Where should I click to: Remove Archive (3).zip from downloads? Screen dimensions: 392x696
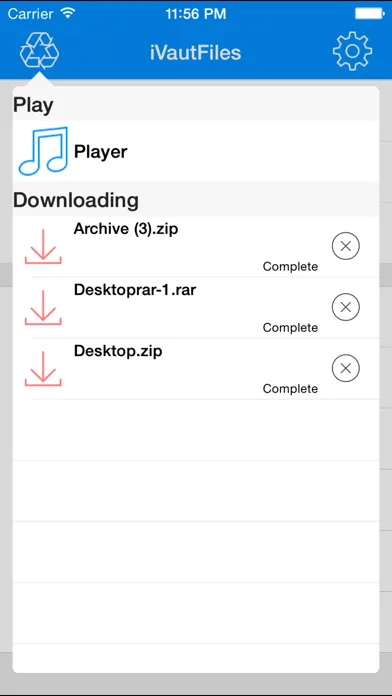346,245
